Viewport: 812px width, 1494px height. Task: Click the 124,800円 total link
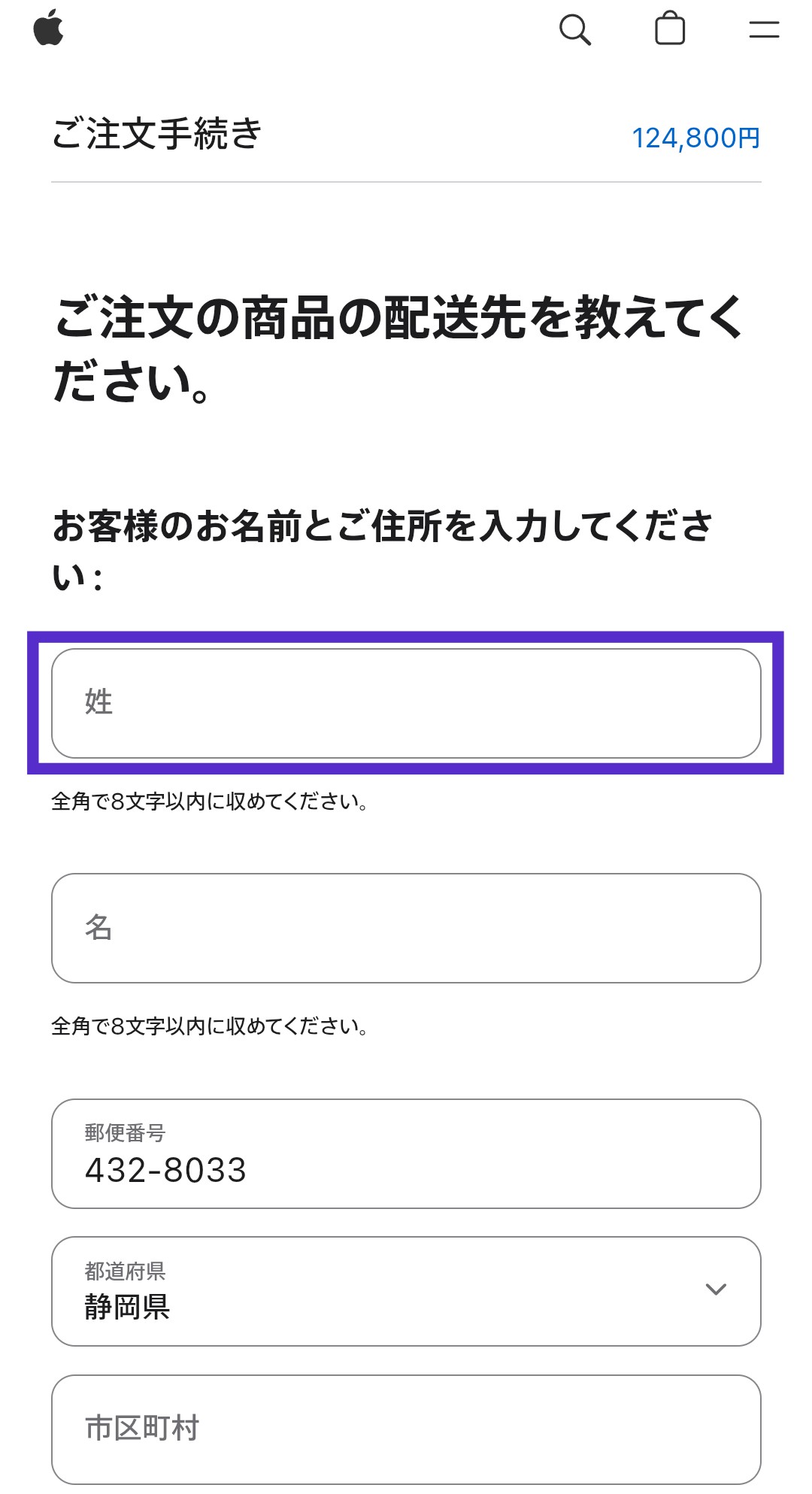[x=695, y=138]
